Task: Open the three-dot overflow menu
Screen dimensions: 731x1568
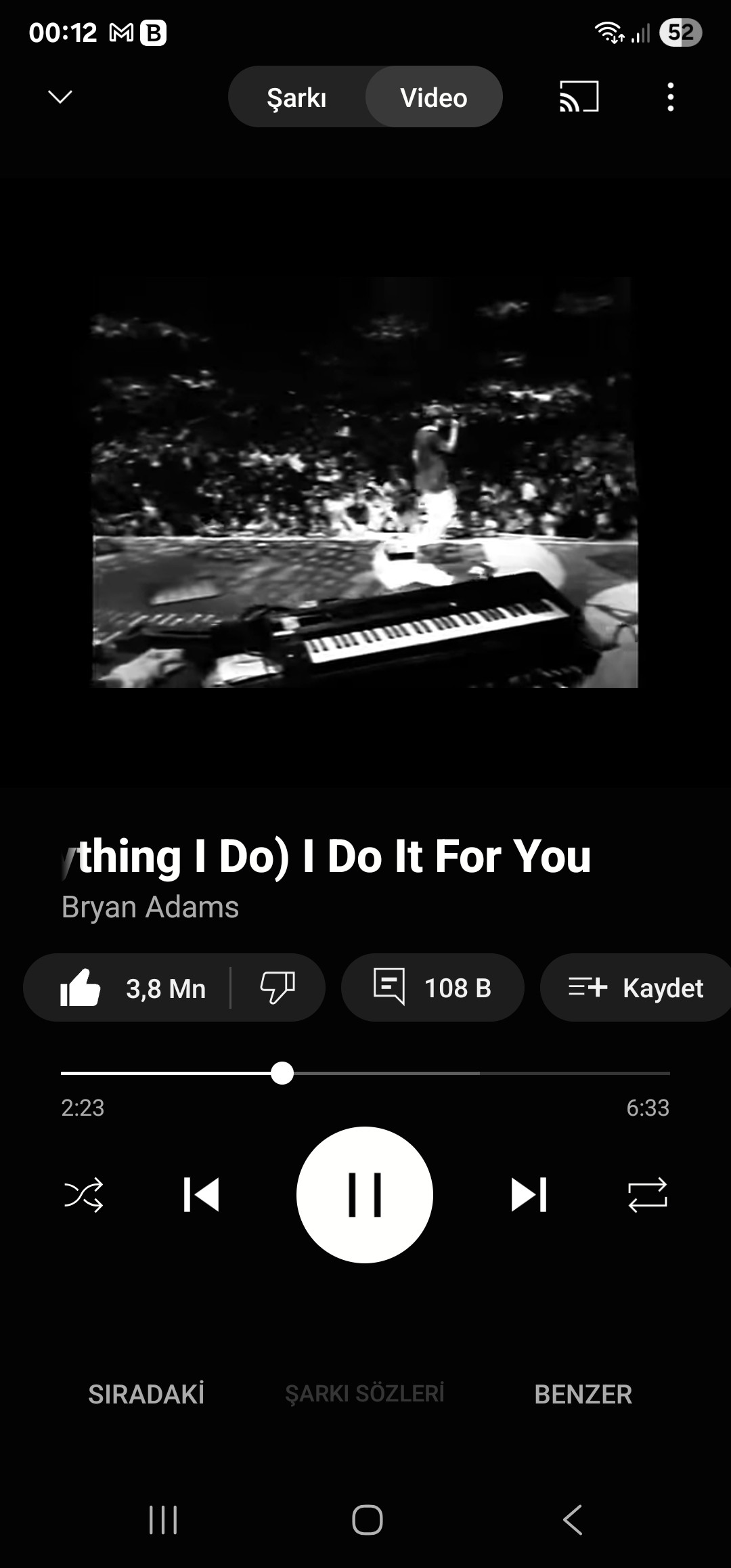Action: pyautogui.click(x=670, y=97)
